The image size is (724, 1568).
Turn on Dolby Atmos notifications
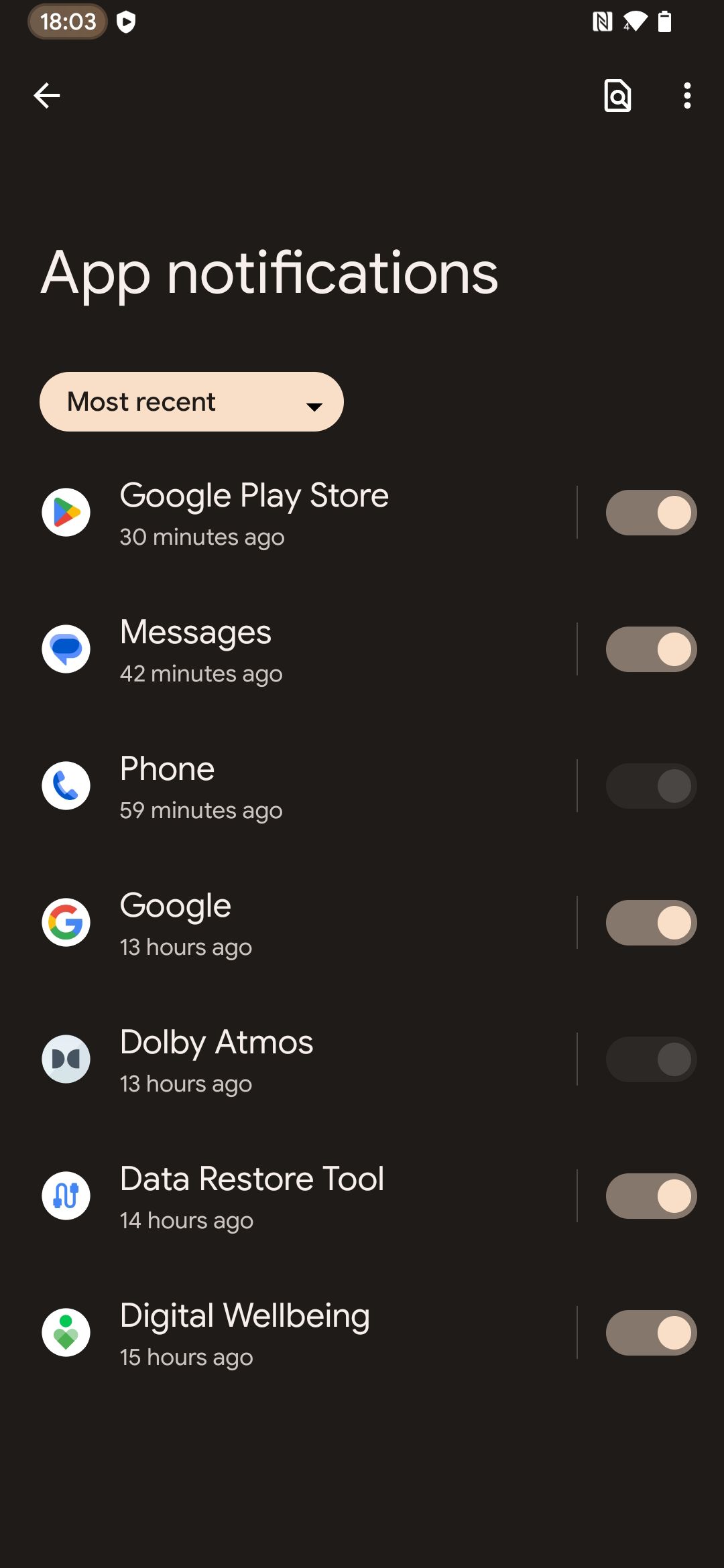coord(651,1059)
